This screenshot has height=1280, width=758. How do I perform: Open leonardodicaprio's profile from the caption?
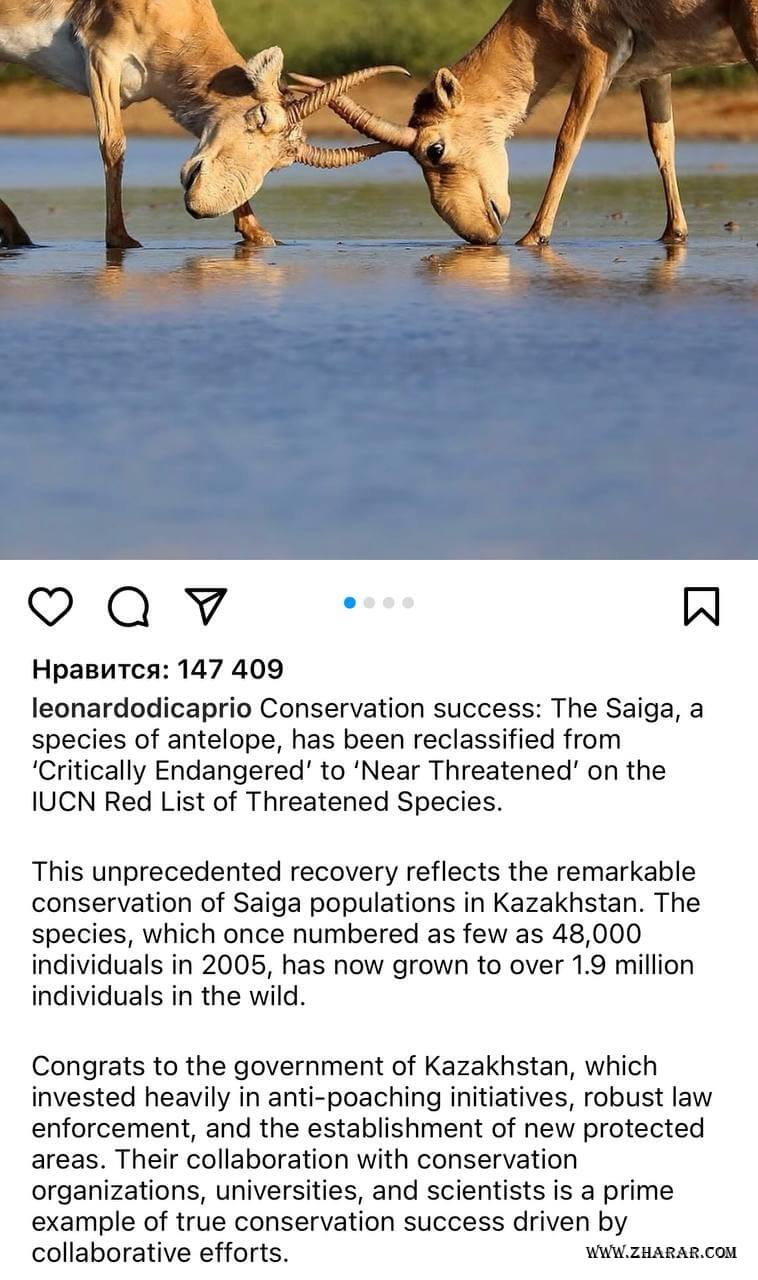[143, 709]
